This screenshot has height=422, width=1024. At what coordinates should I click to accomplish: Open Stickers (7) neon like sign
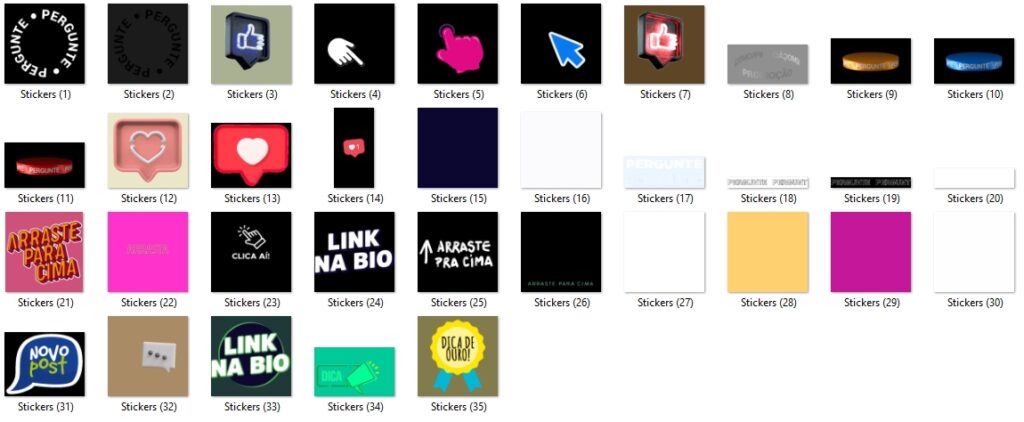point(664,44)
